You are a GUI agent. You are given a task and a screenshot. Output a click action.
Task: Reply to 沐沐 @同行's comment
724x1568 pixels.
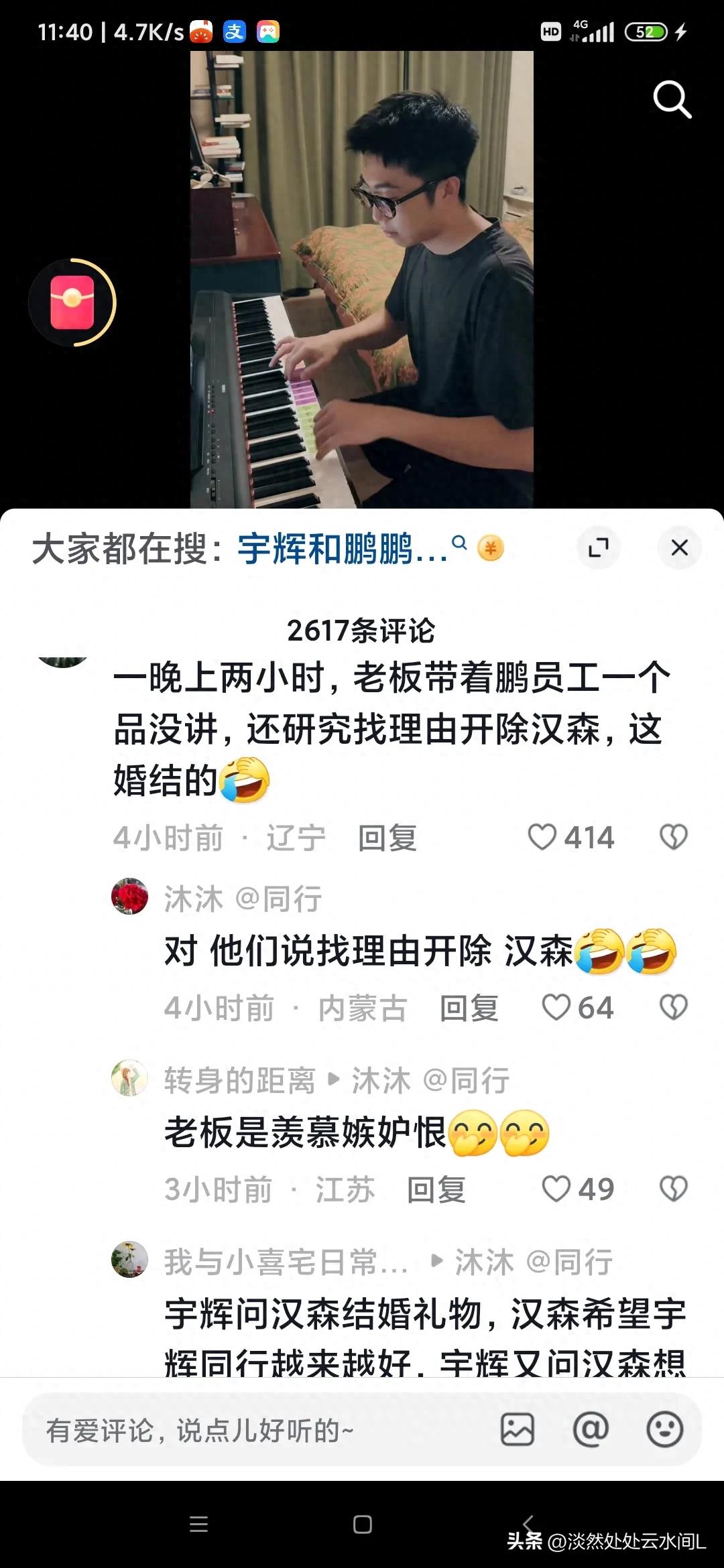(x=469, y=1008)
